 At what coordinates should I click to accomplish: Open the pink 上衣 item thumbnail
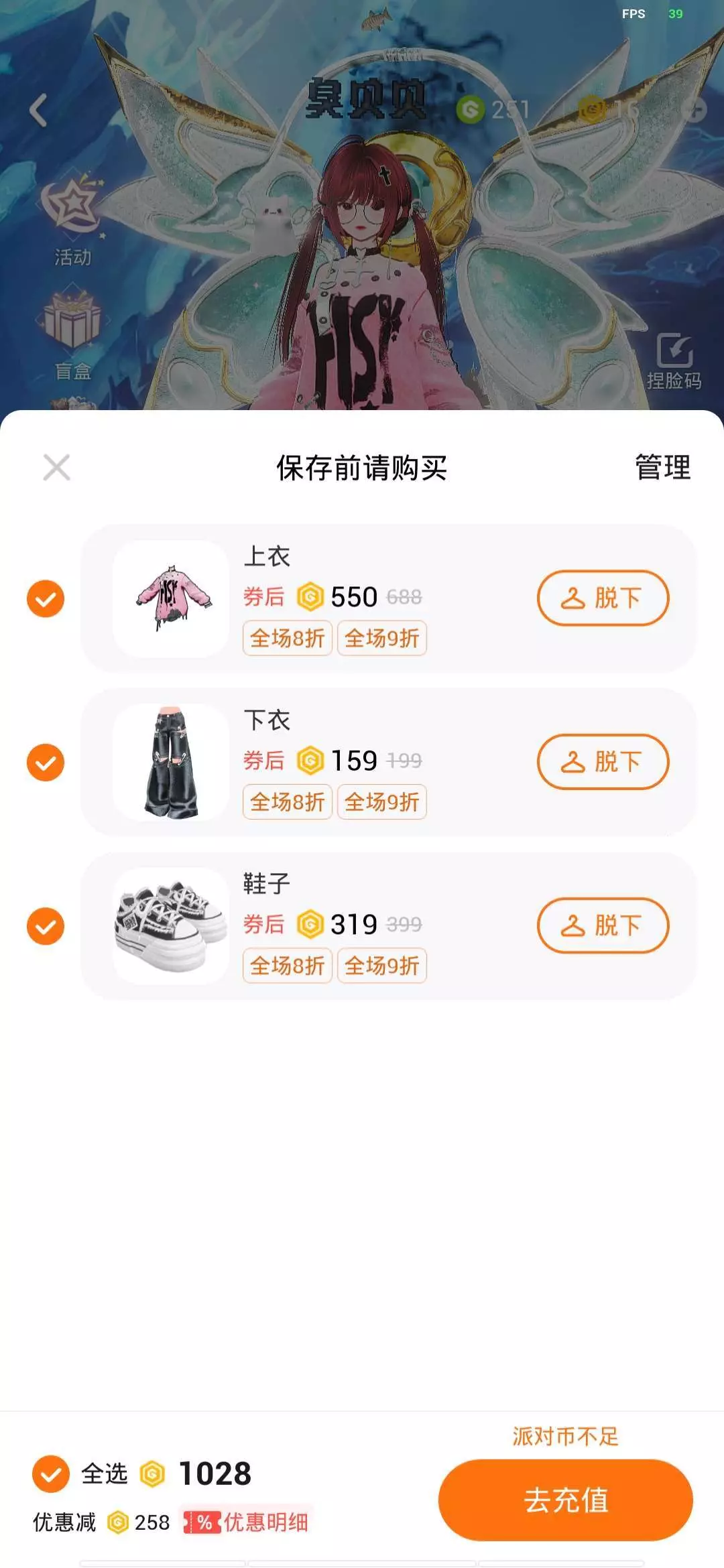pos(172,598)
